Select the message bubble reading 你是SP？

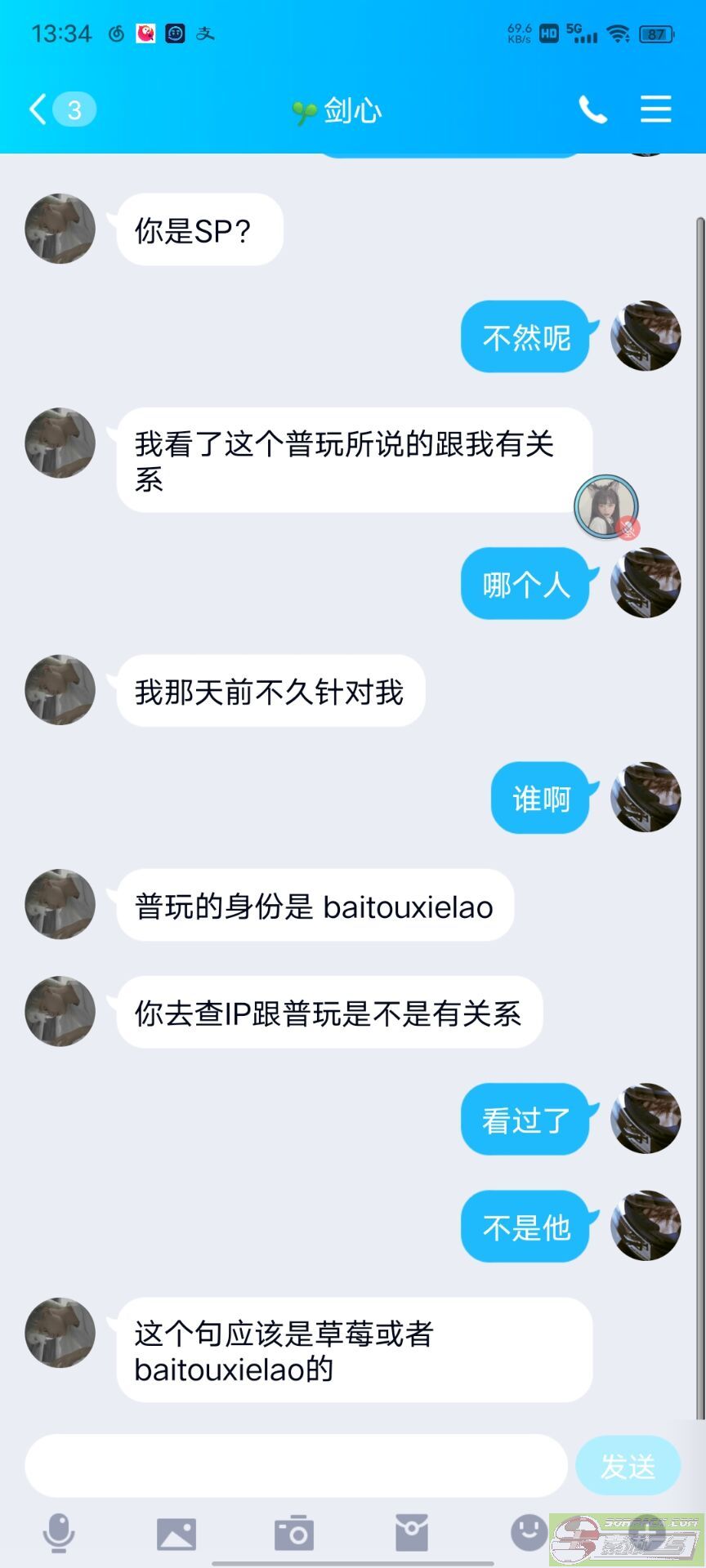(198, 229)
